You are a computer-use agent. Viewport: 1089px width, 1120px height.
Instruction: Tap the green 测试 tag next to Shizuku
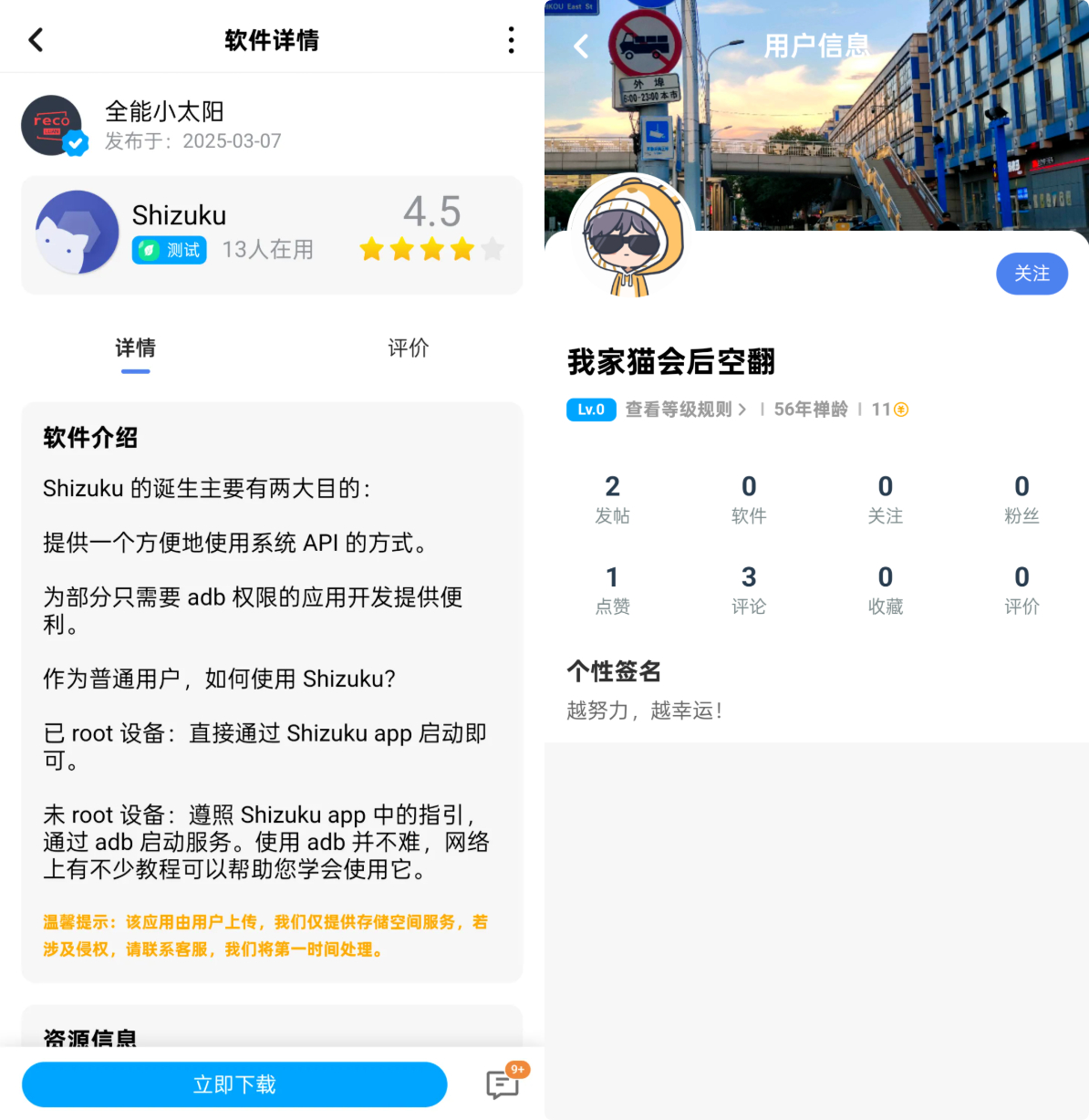169,250
